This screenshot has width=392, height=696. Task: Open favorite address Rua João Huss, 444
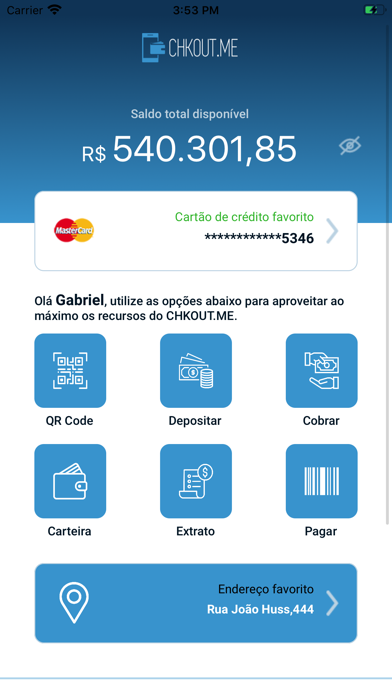coord(196,603)
